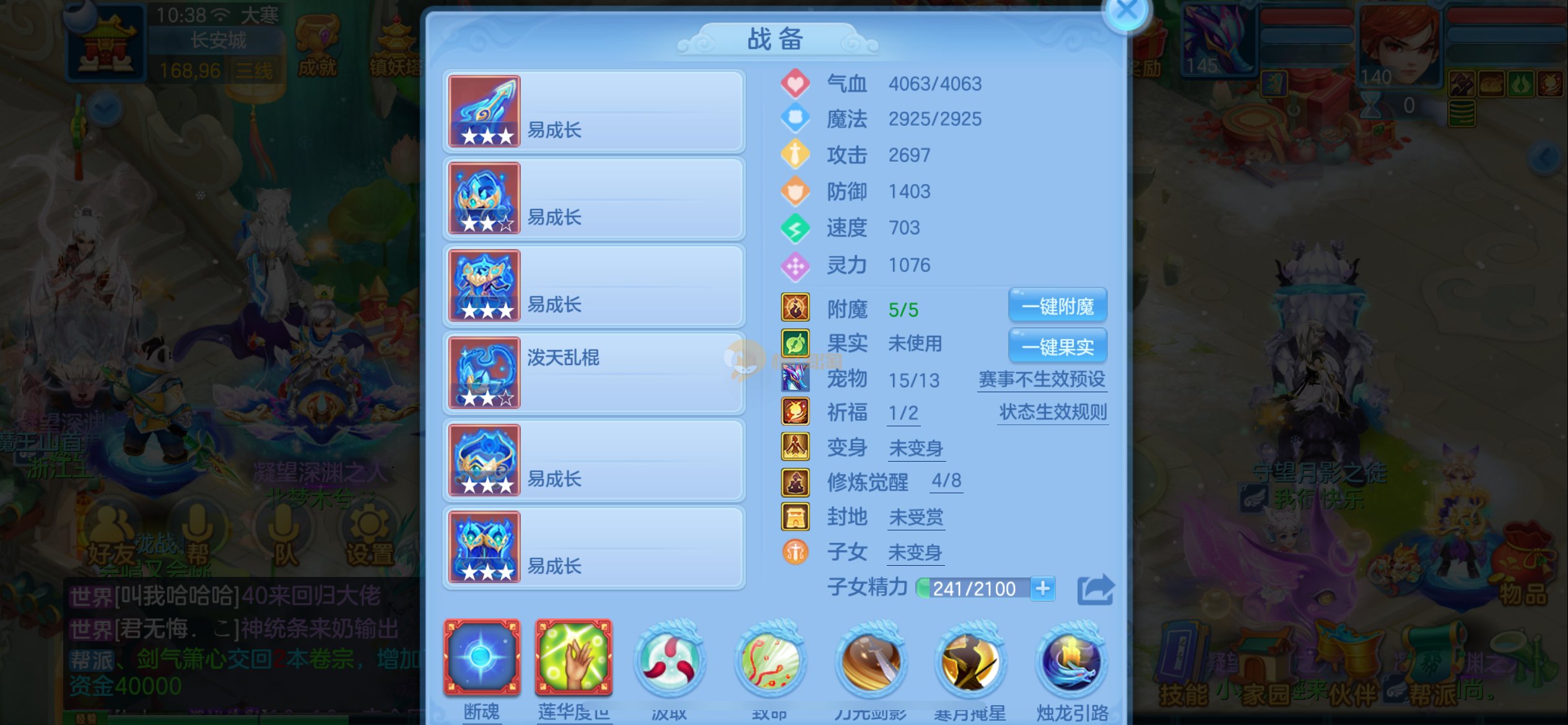This screenshot has height=725, width=1568.
Task: Open 变身 未变身 status
Action: pyautogui.click(x=916, y=448)
